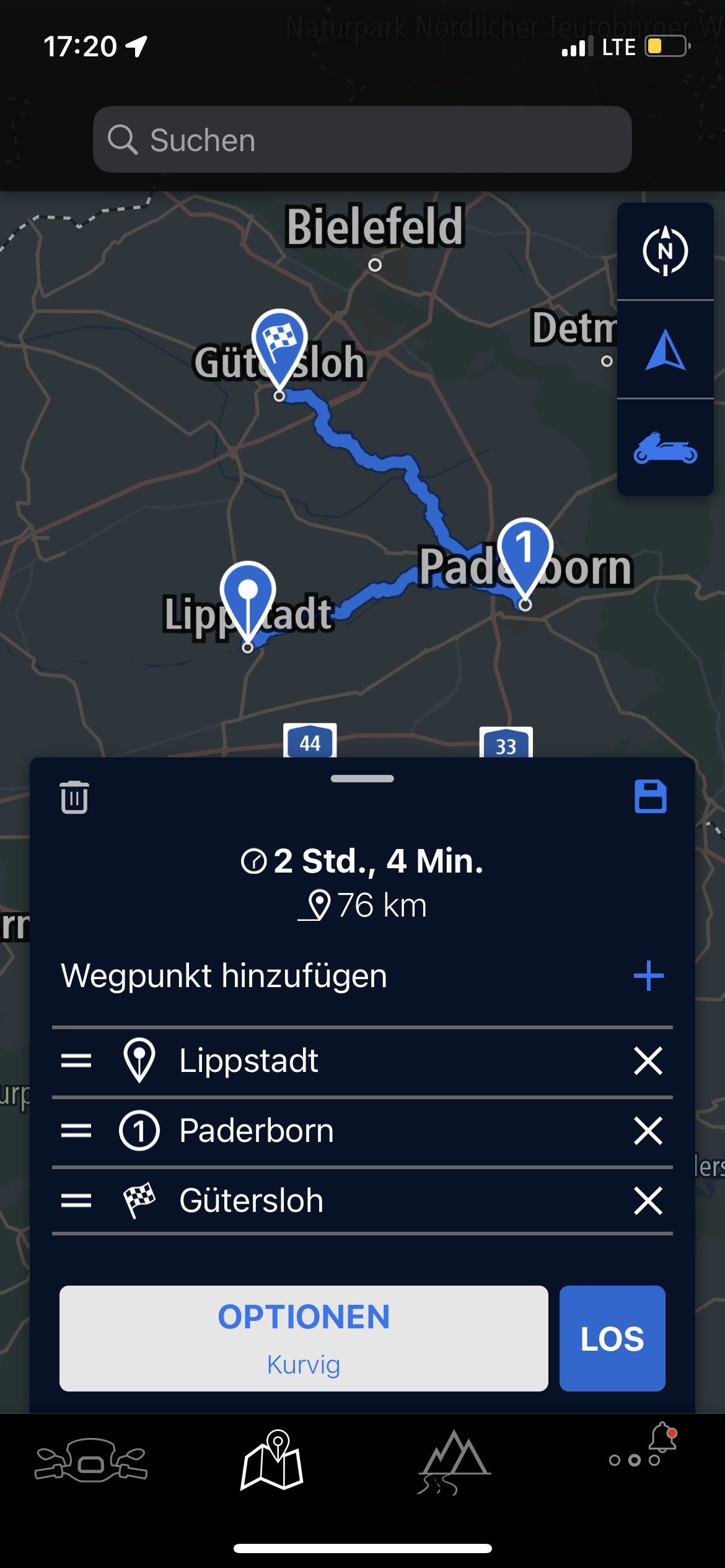Image resolution: width=725 pixels, height=1568 pixels.
Task: Save the route with the disk icon
Action: click(650, 796)
